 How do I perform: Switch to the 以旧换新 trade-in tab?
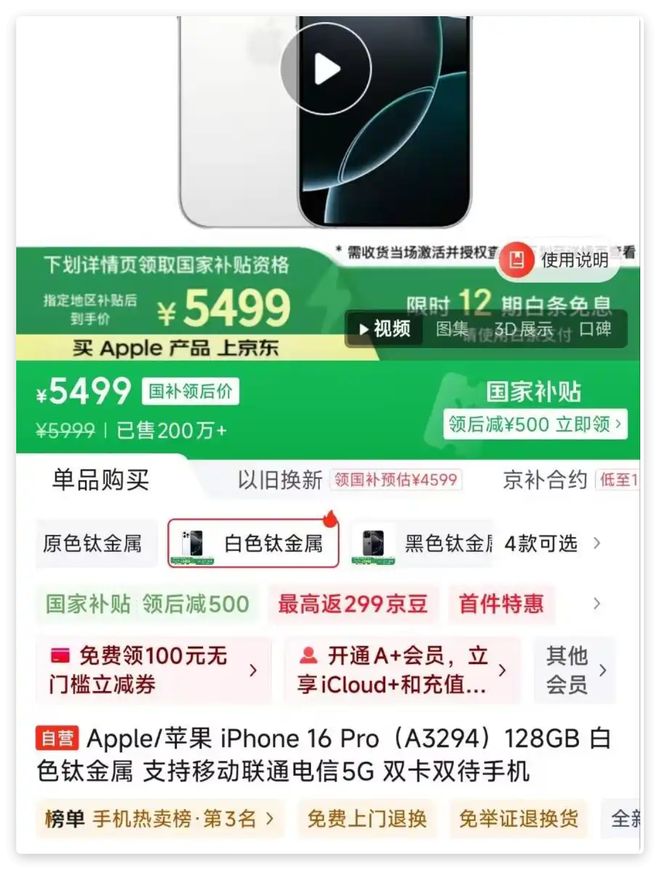[x=280, y=480]
